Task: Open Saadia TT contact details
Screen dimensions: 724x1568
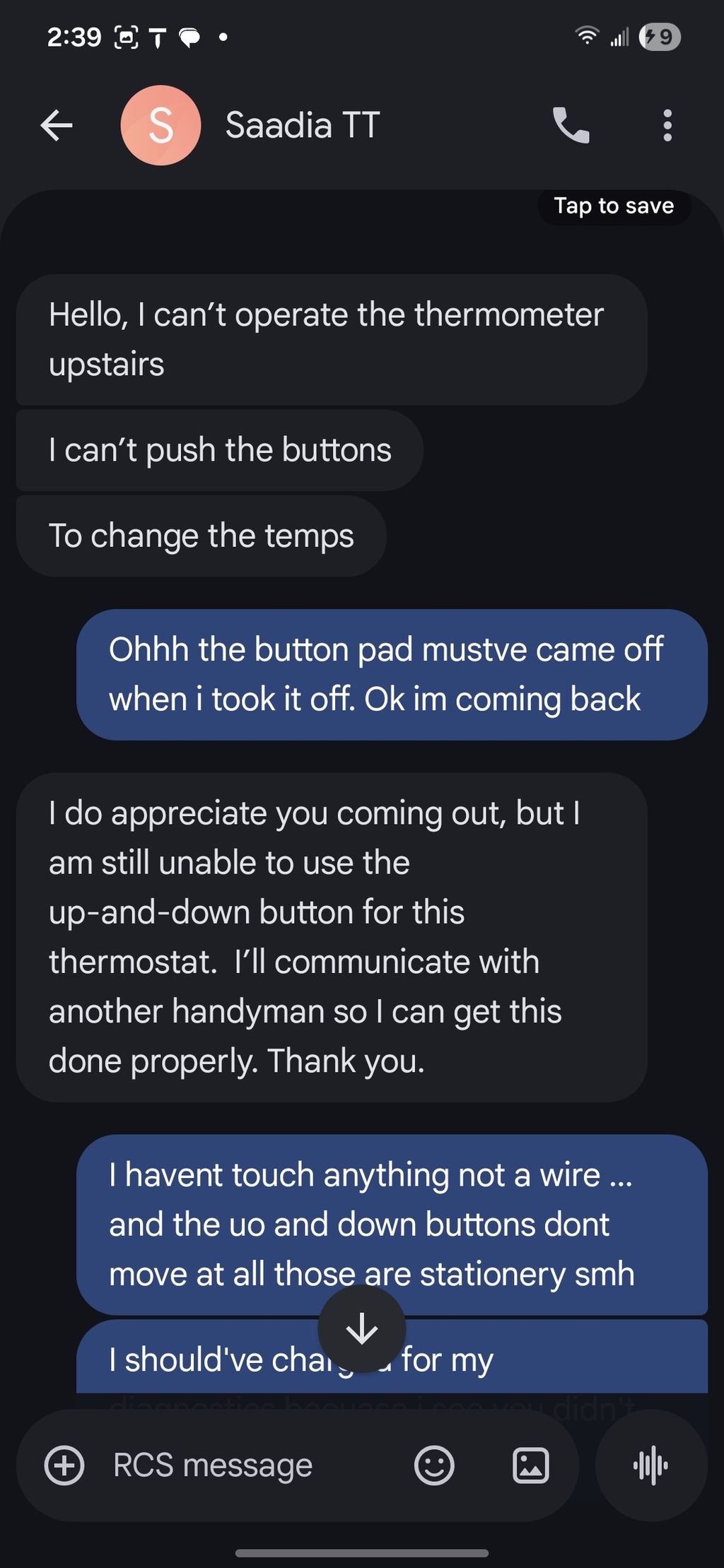Action: point(302,126)
